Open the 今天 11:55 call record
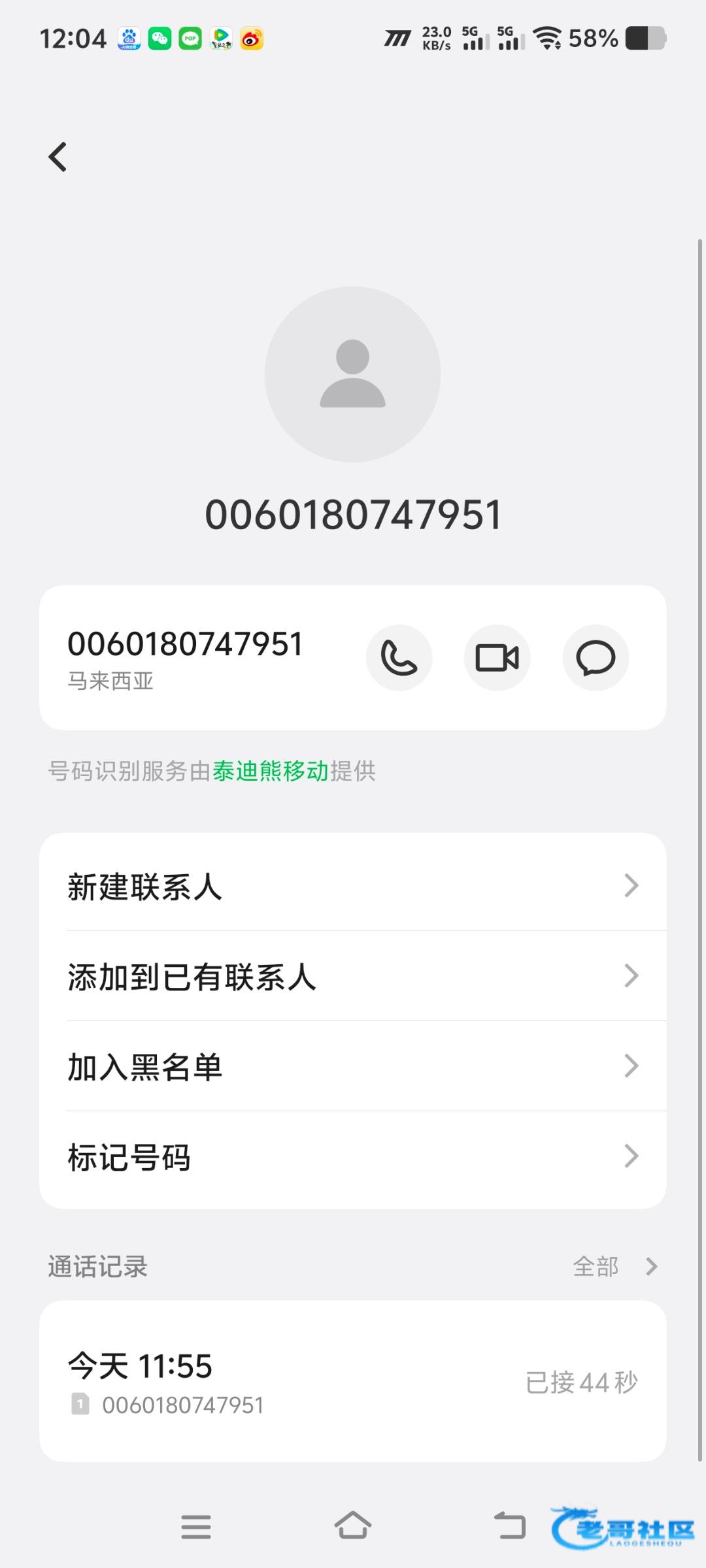This screenshot has height=1568, width=706. (353, 1381)
